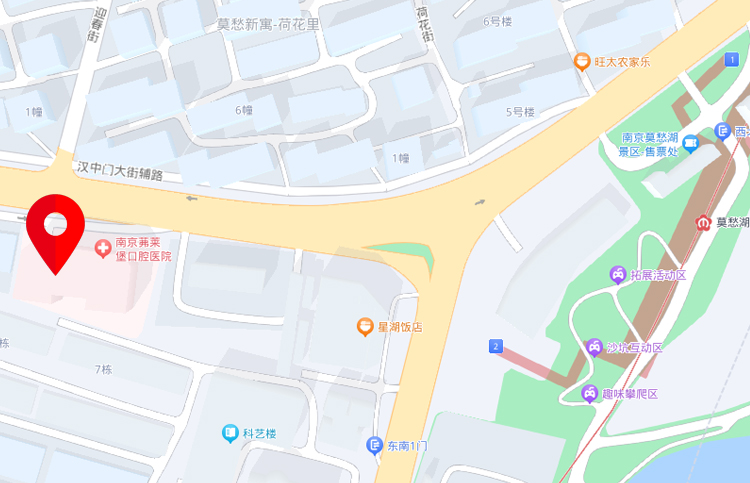
Task: Select the 莫愁湖 metro station icon
Action: click(705, 223)
